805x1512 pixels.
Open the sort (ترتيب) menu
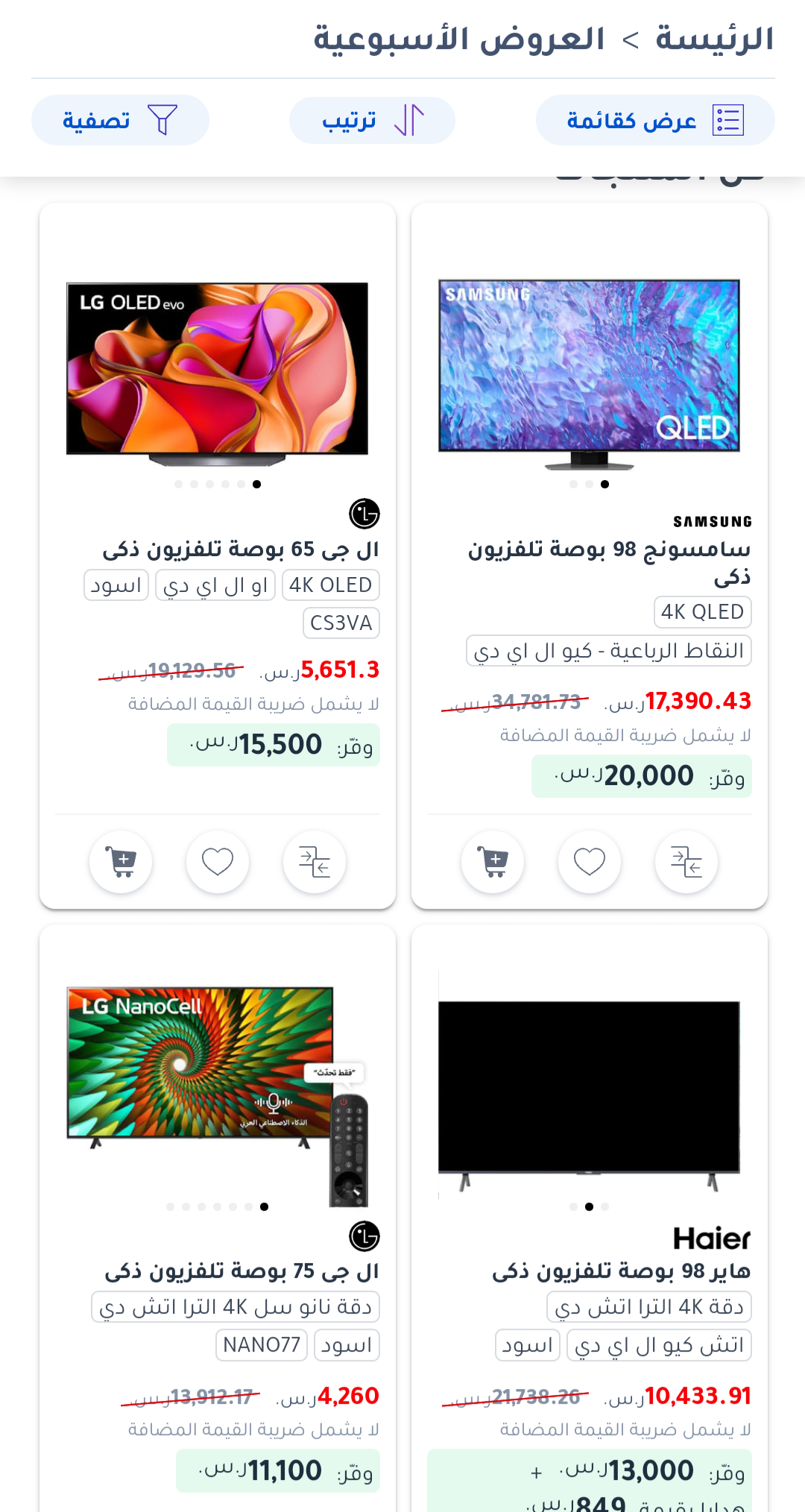click(x=372, y=120)
